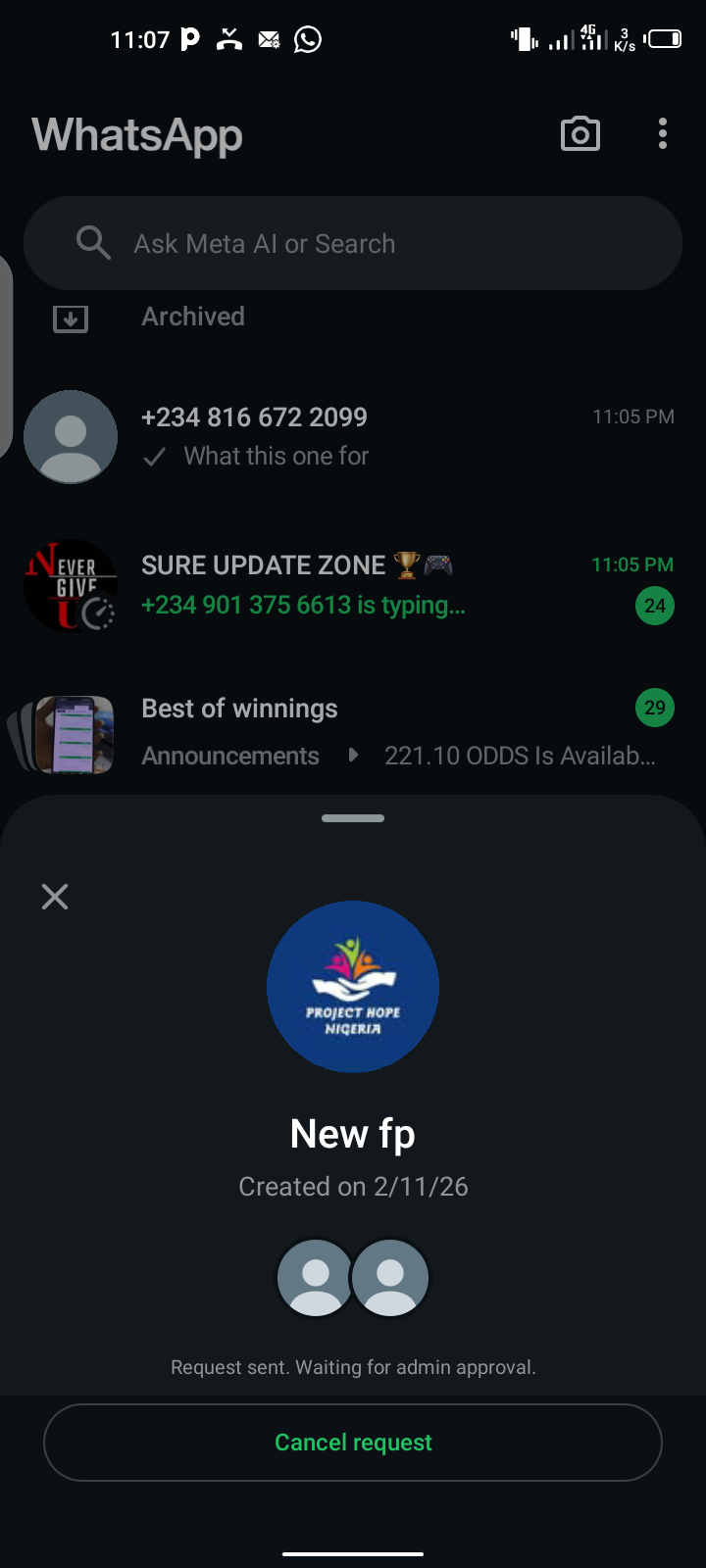The image size is (706, 1568).
Task: Cancel the group join request
Action: (353, 1443)
